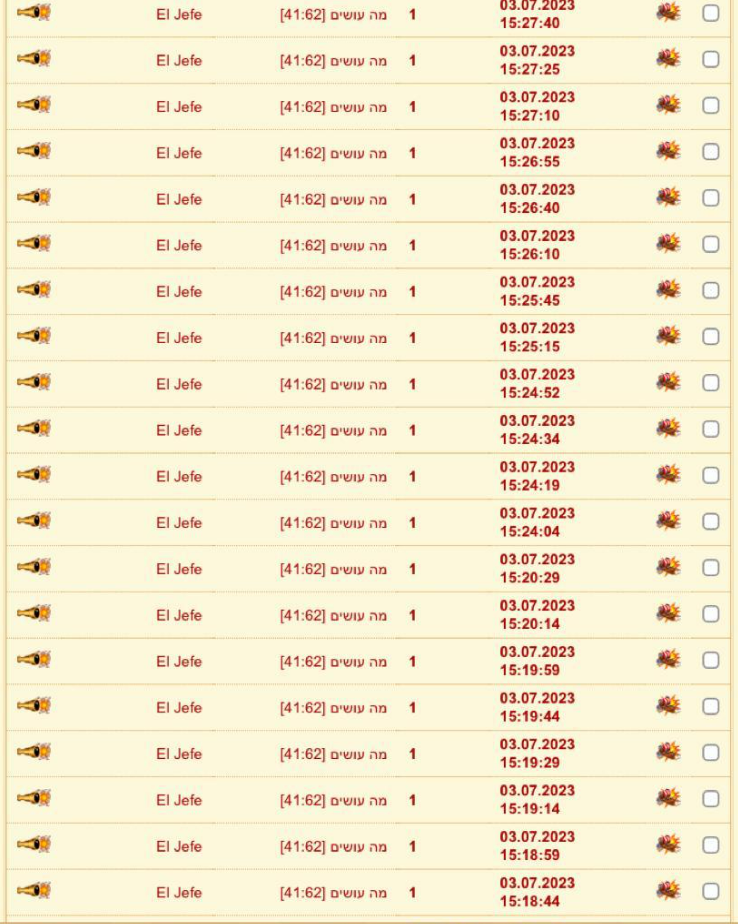
Task: Open El Jefe's profile in the 15:27:10 row
Action: pyautogui.click(x=179, y=107)
